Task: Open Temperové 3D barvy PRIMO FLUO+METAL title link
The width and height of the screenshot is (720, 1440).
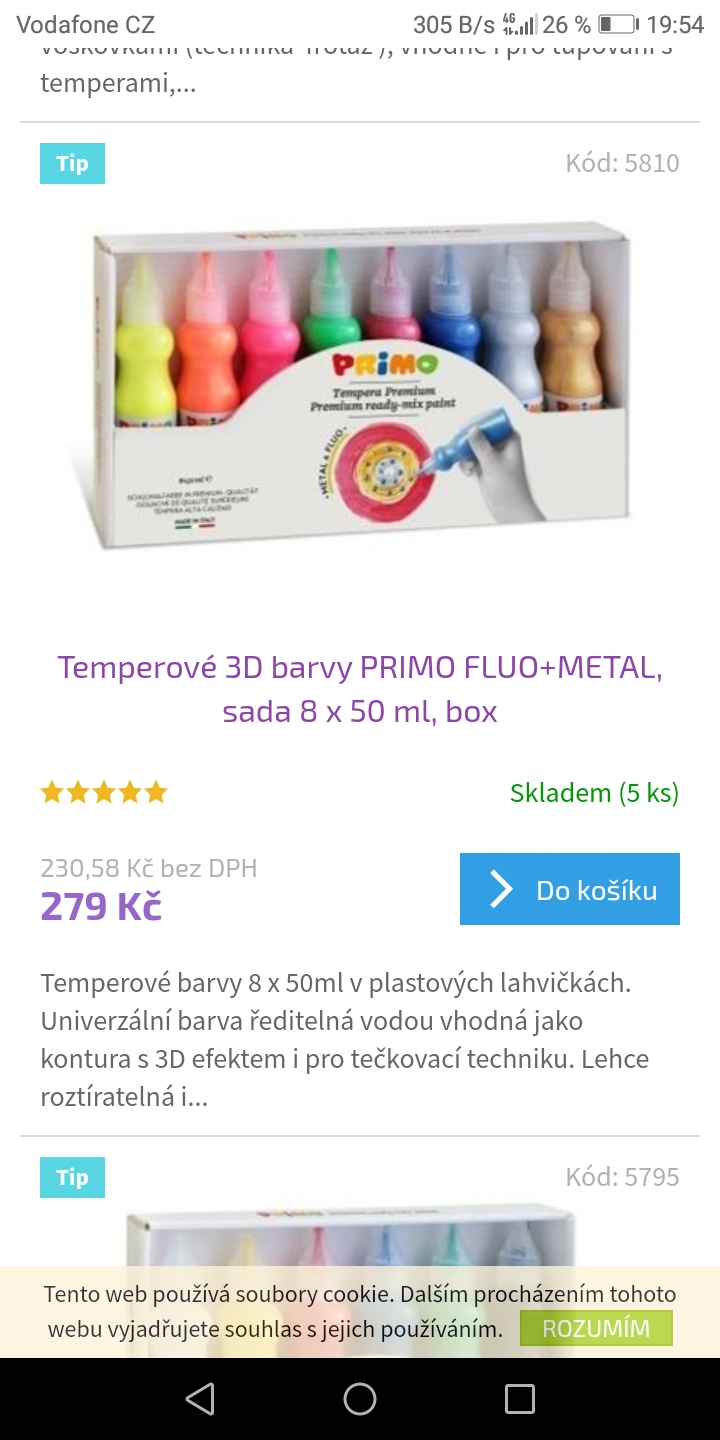Action: point(360,689)
